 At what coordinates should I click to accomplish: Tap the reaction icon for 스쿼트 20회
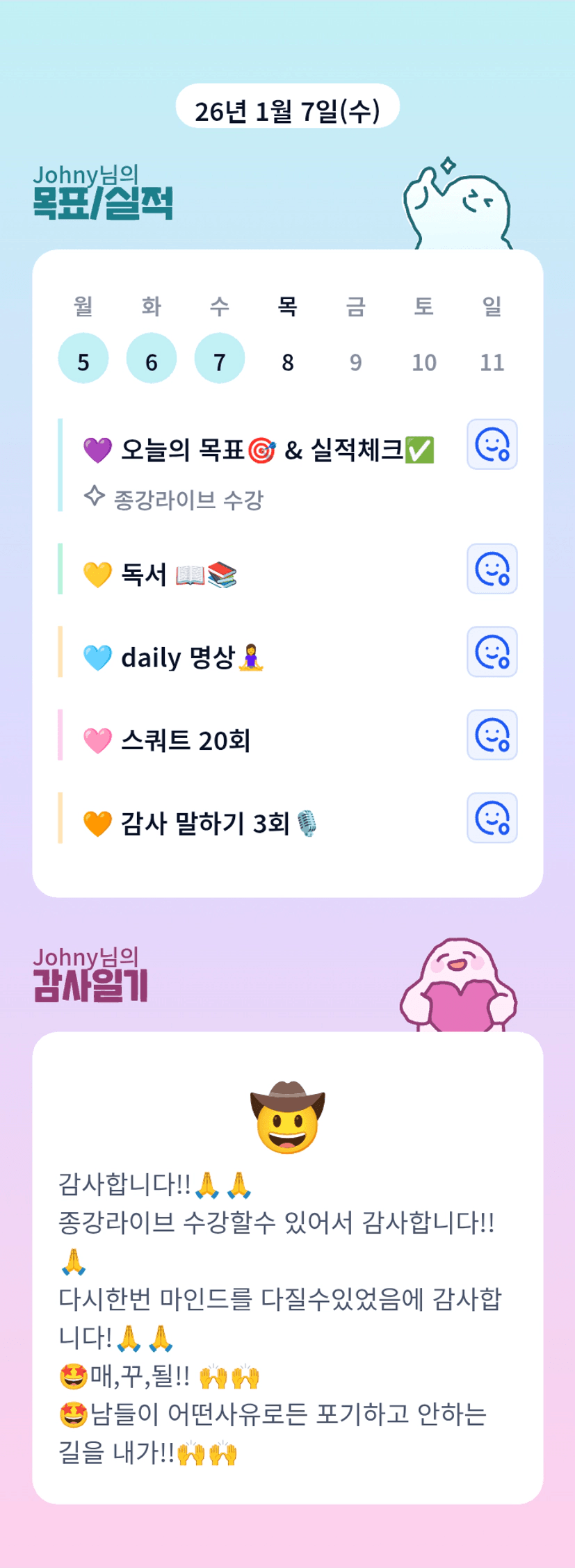click(x=492, y=735)
